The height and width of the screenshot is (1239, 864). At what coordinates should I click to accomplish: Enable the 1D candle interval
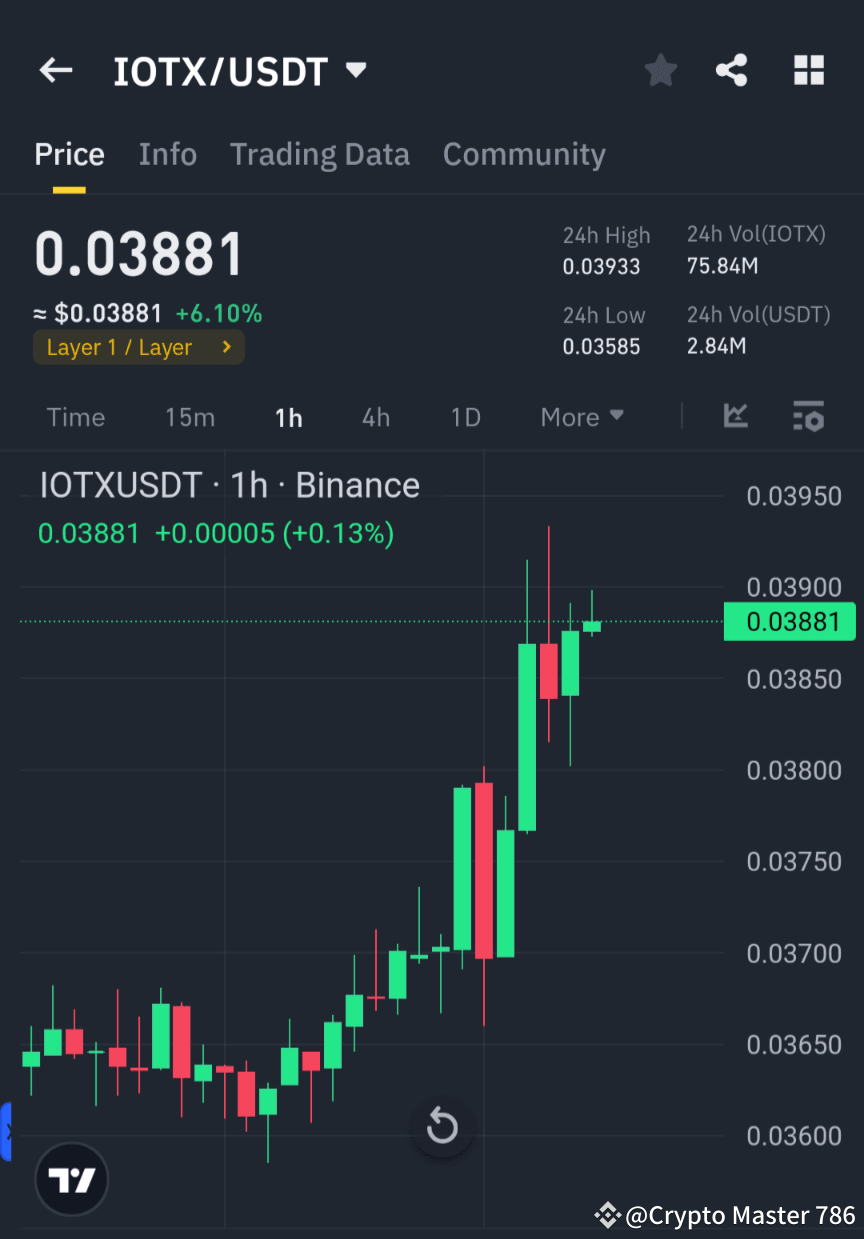pyautogui.click(x=465, y=417)
